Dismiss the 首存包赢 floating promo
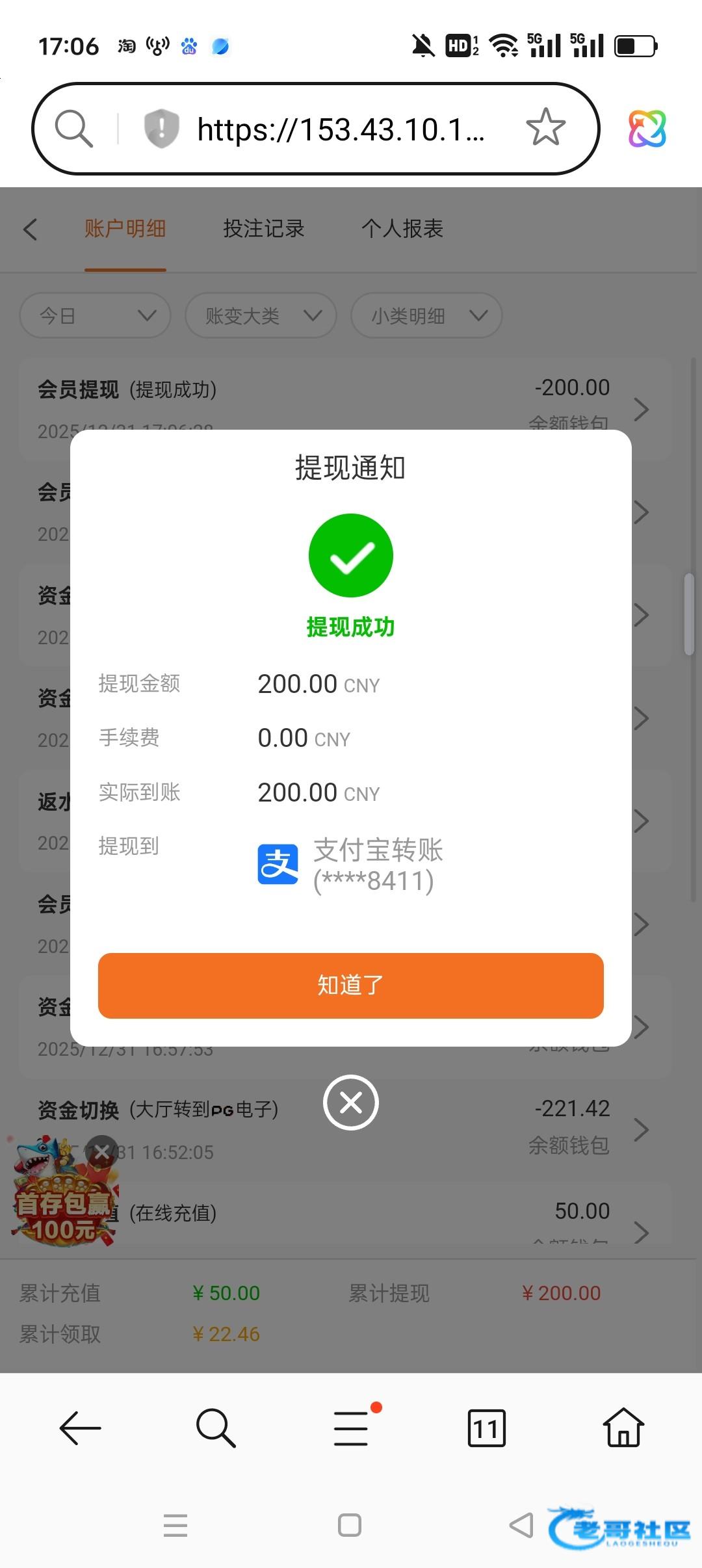 [x=102, y=1153]
